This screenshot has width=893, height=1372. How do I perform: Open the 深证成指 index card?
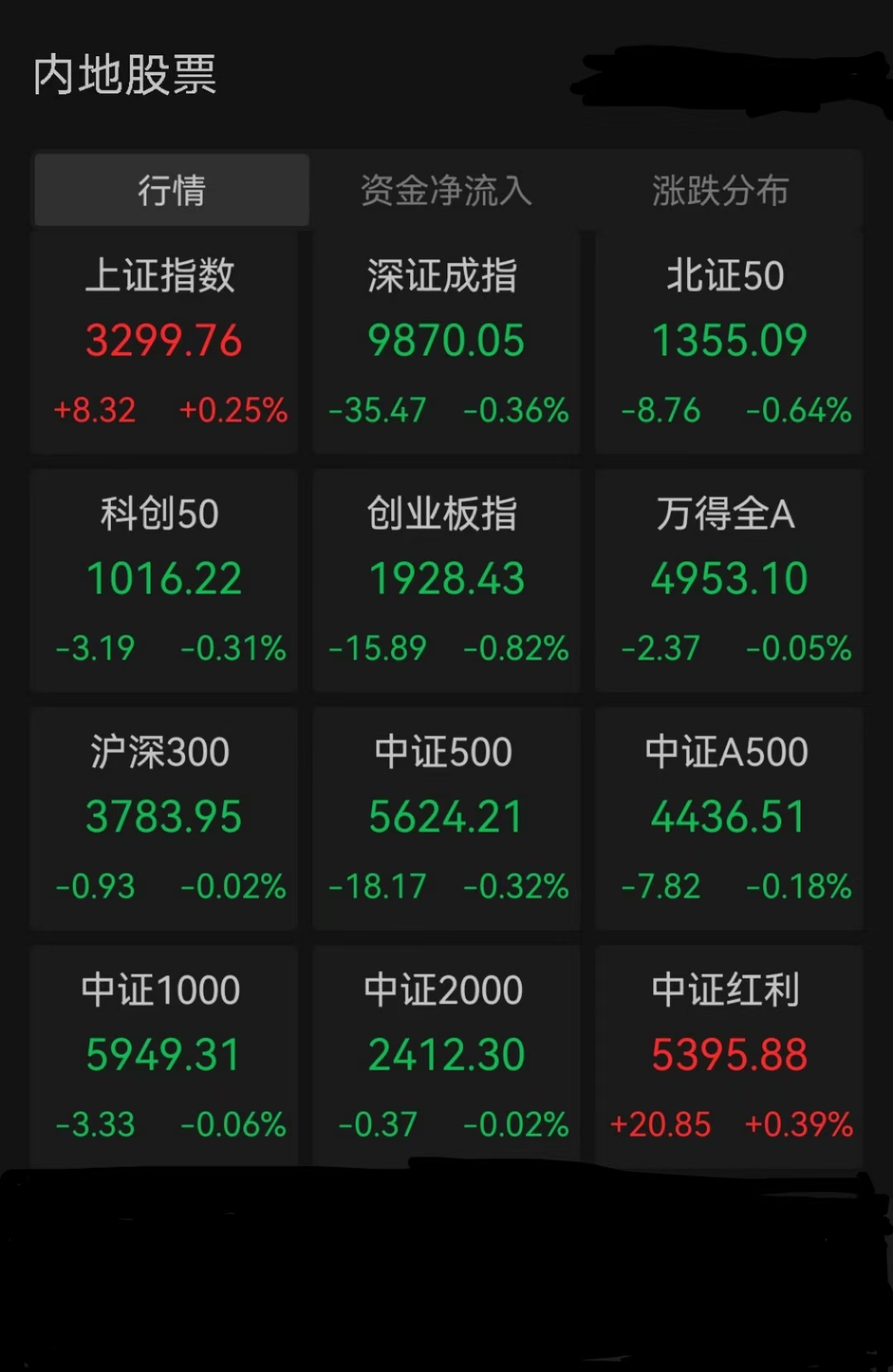click(x=446, y=341)
